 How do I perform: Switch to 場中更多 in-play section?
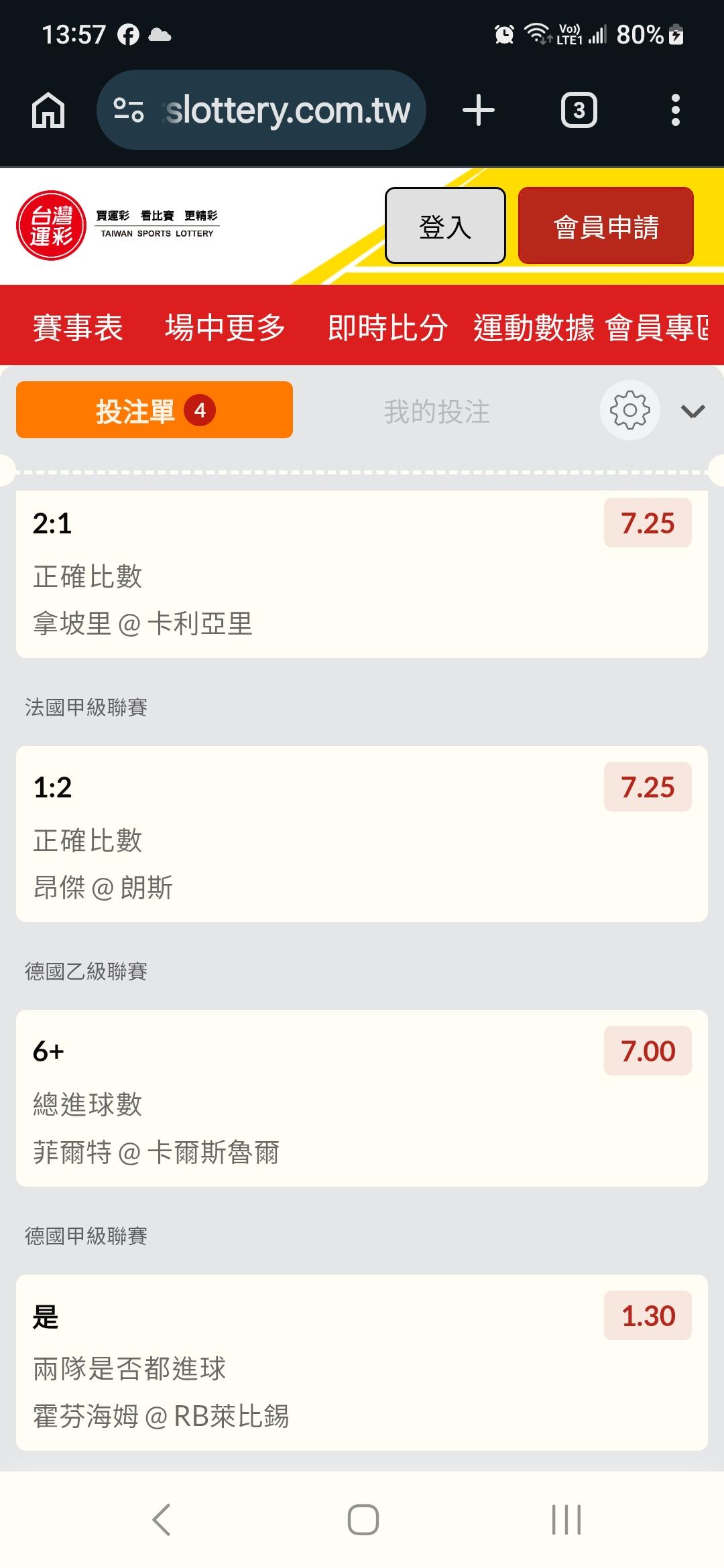pos(225,328)
